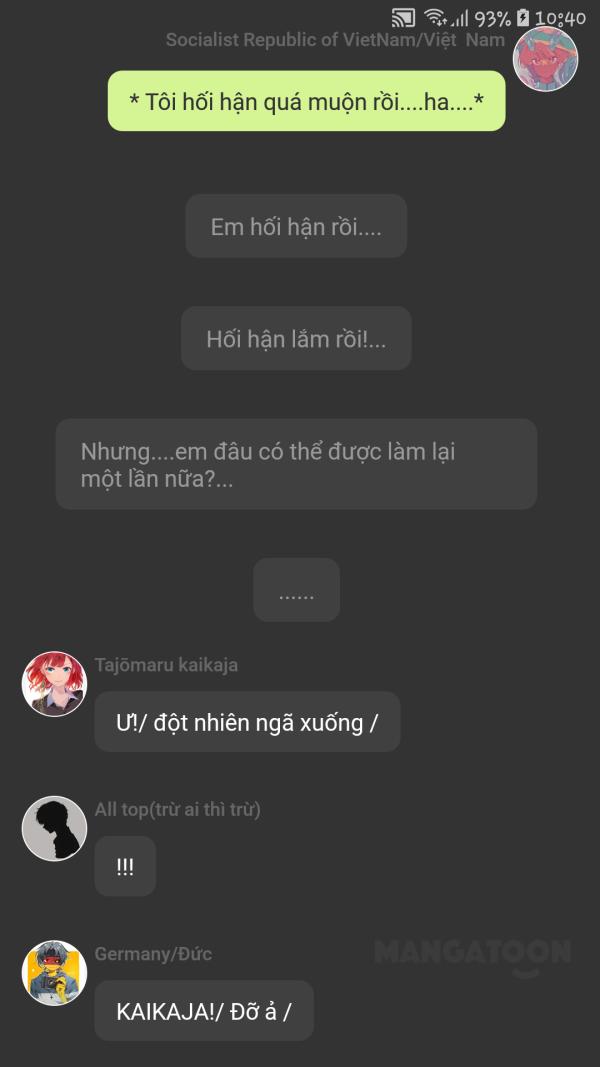Viewport: 600px width, 1067px height.
Task: Open Socialist Republic of VietNam's avatar
Action: pyautogui.click(x=545, y=59)
